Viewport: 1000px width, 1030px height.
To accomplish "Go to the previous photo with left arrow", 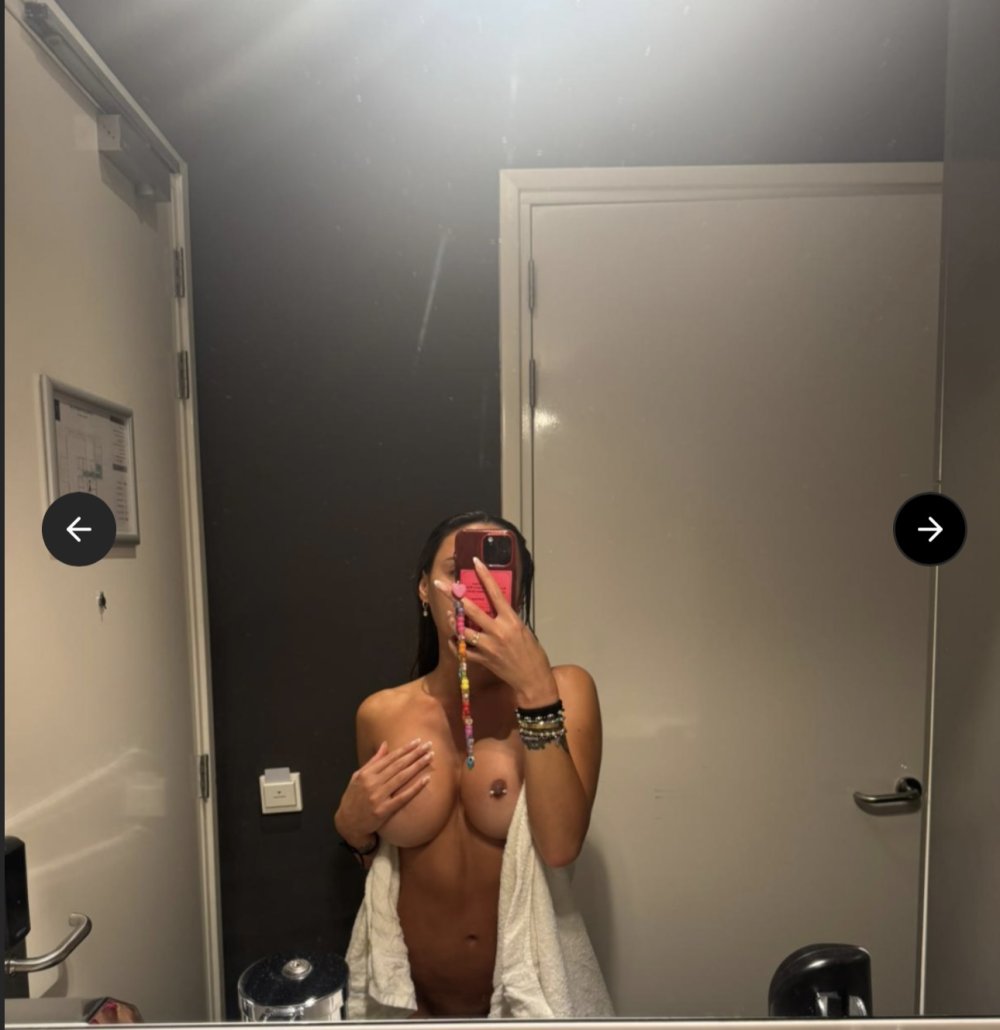I will tap(79, 529).
